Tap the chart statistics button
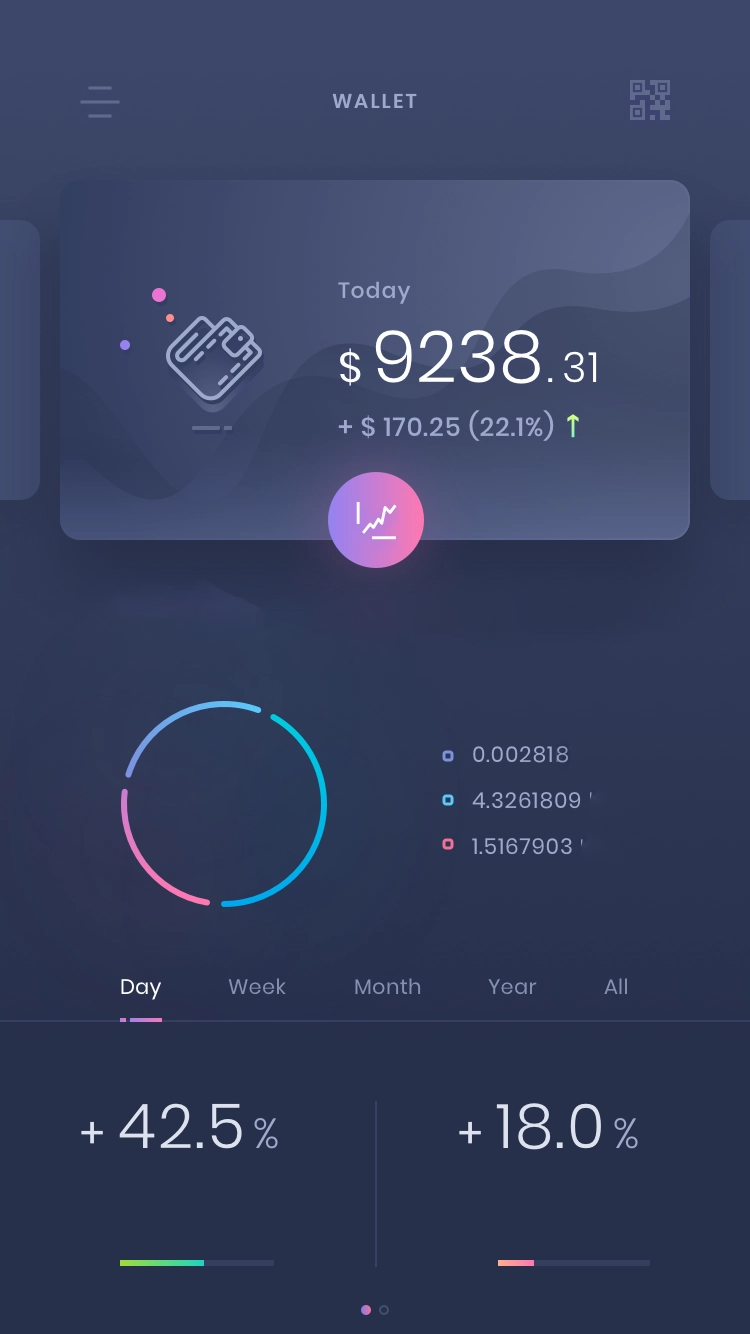 (x=376, y=520)
